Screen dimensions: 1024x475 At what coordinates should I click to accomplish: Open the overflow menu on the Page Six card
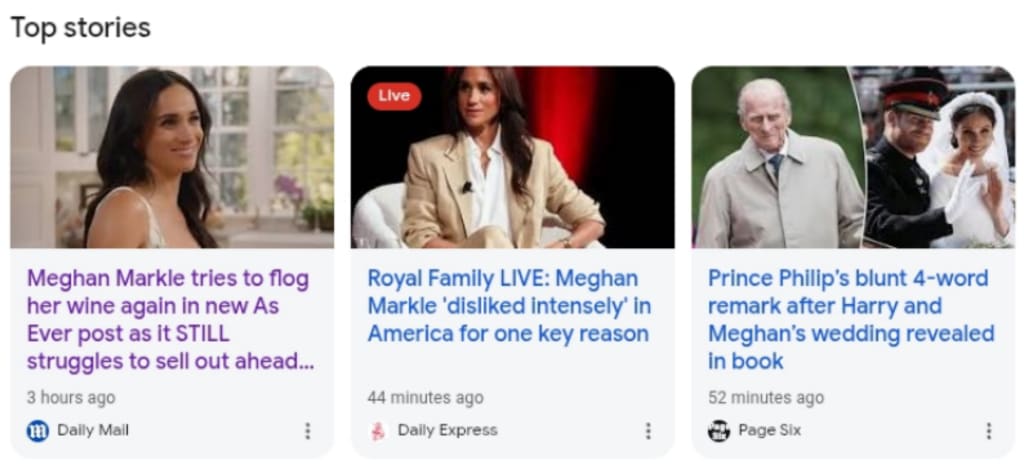tap(989, 430)
